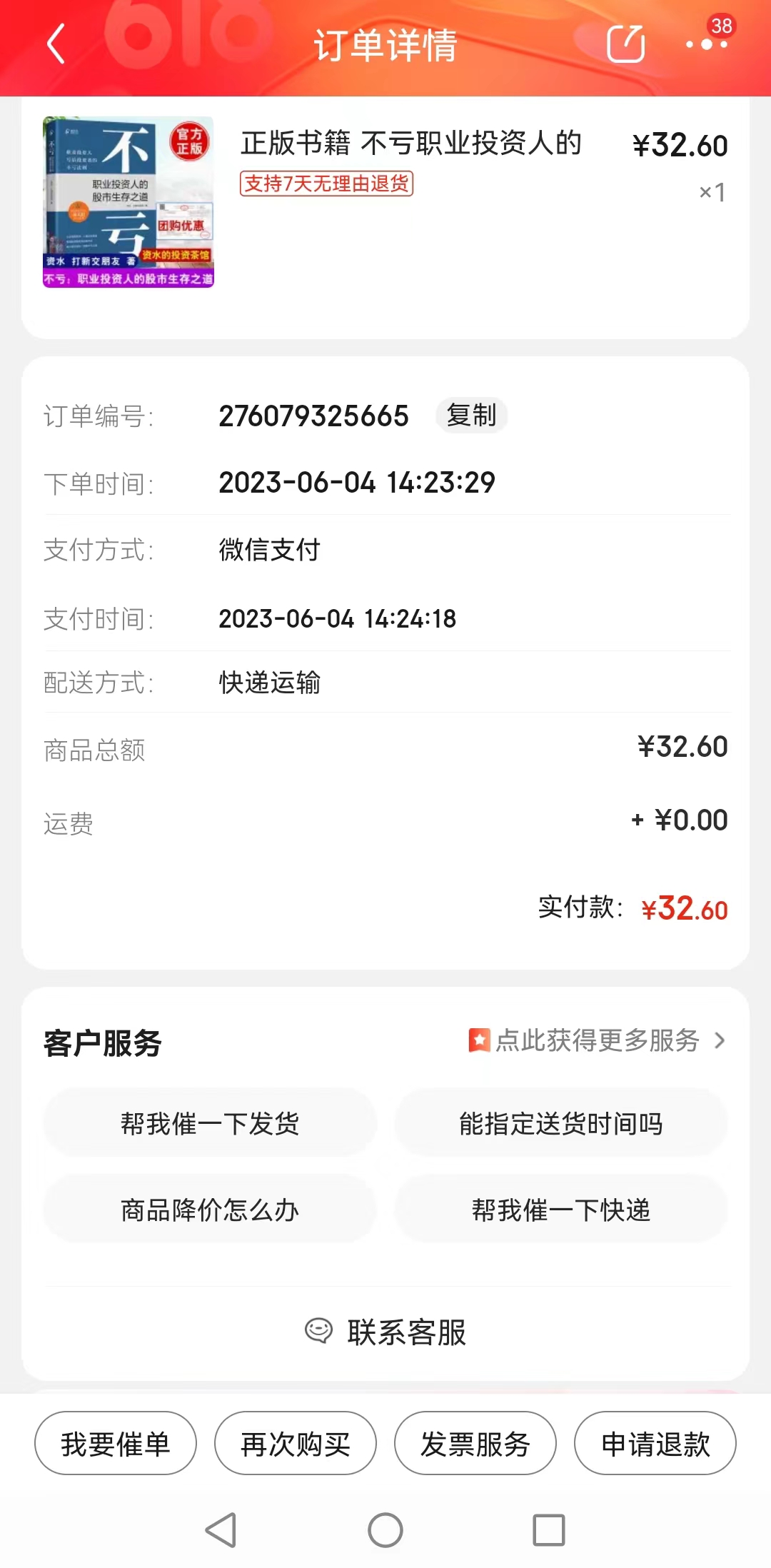
Task: Buy again with 再次购买
Action: coord(296,1444)
